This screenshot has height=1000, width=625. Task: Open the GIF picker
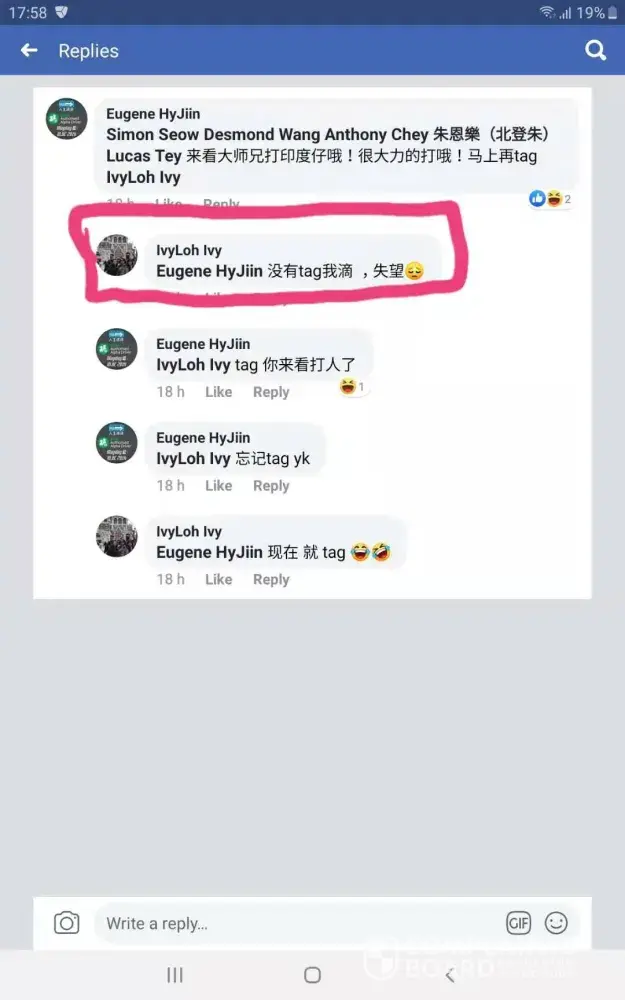point(518,923)
